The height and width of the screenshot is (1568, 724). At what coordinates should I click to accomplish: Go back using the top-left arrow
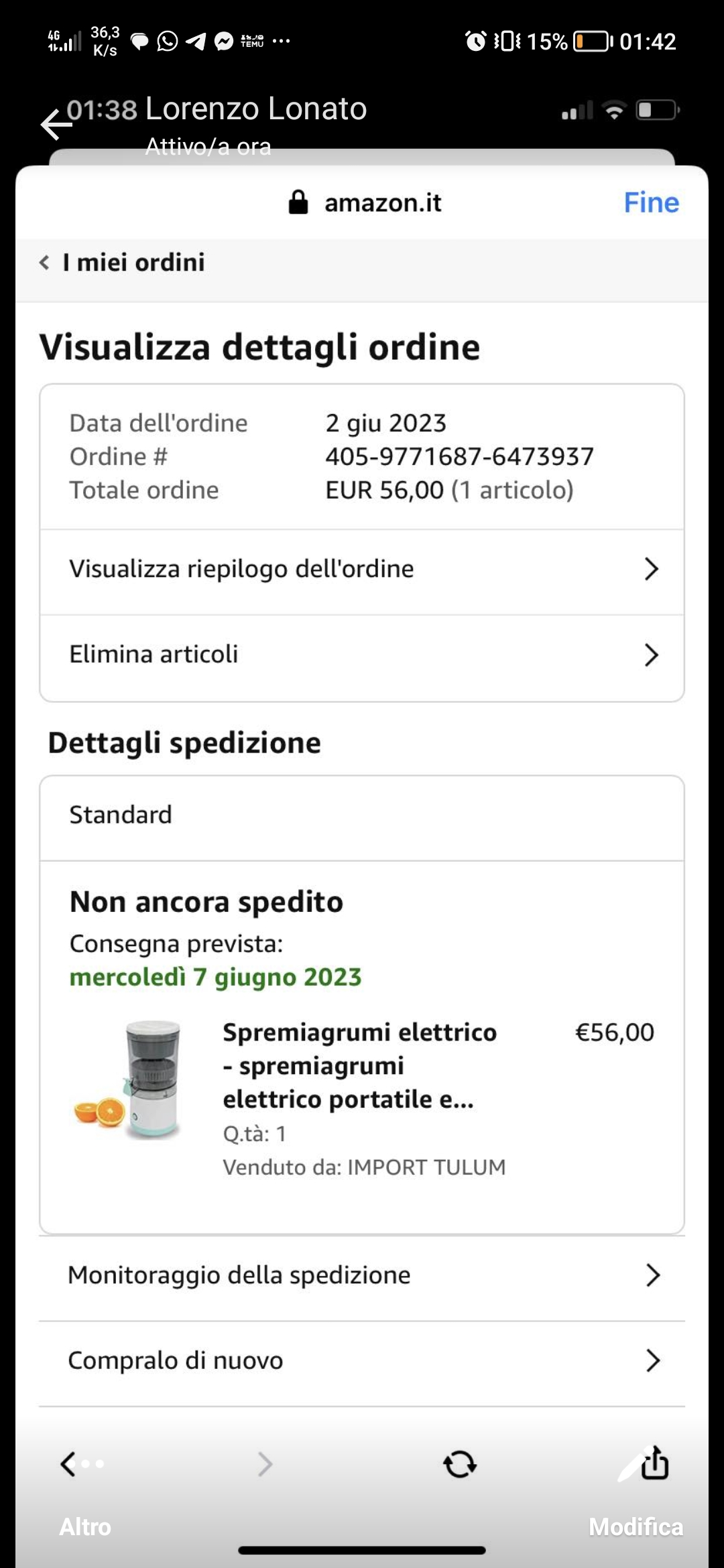click(x=55, y=125)
